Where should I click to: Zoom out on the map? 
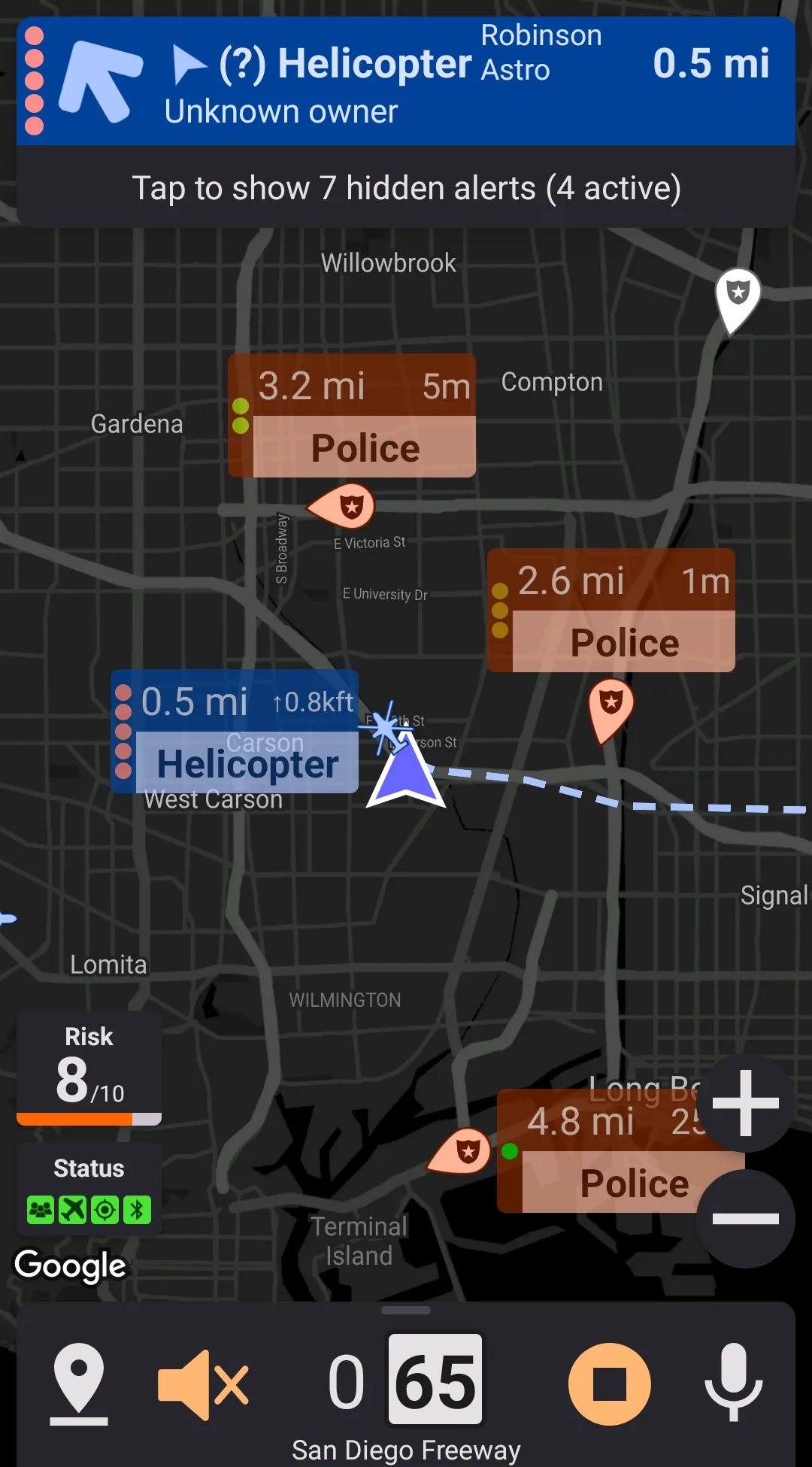(745, 1219)
